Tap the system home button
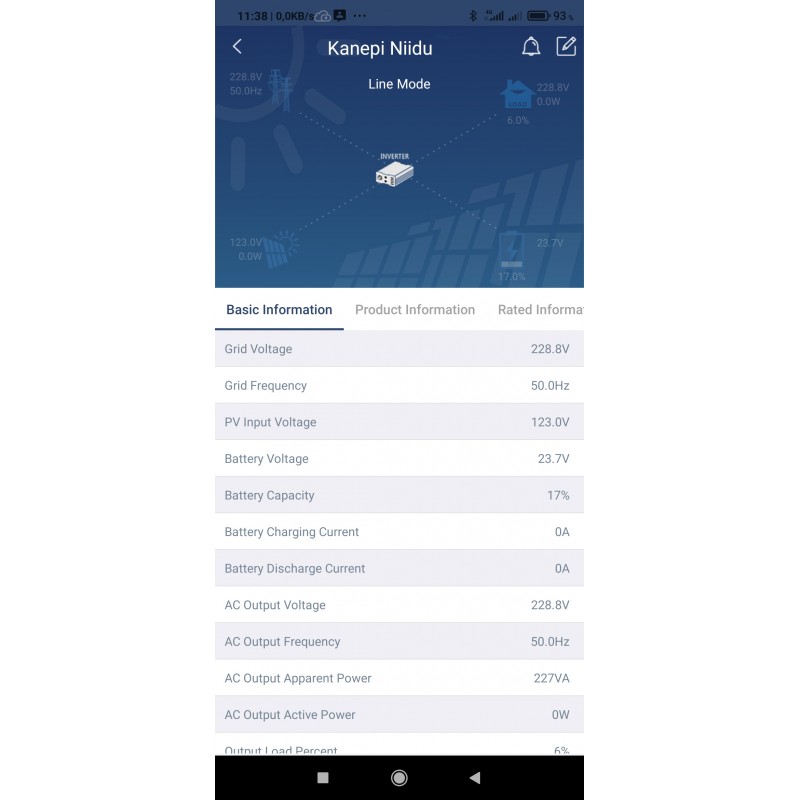Image resolution: width=800 pixels, height=800 pixels. click(x=399, y=778)
